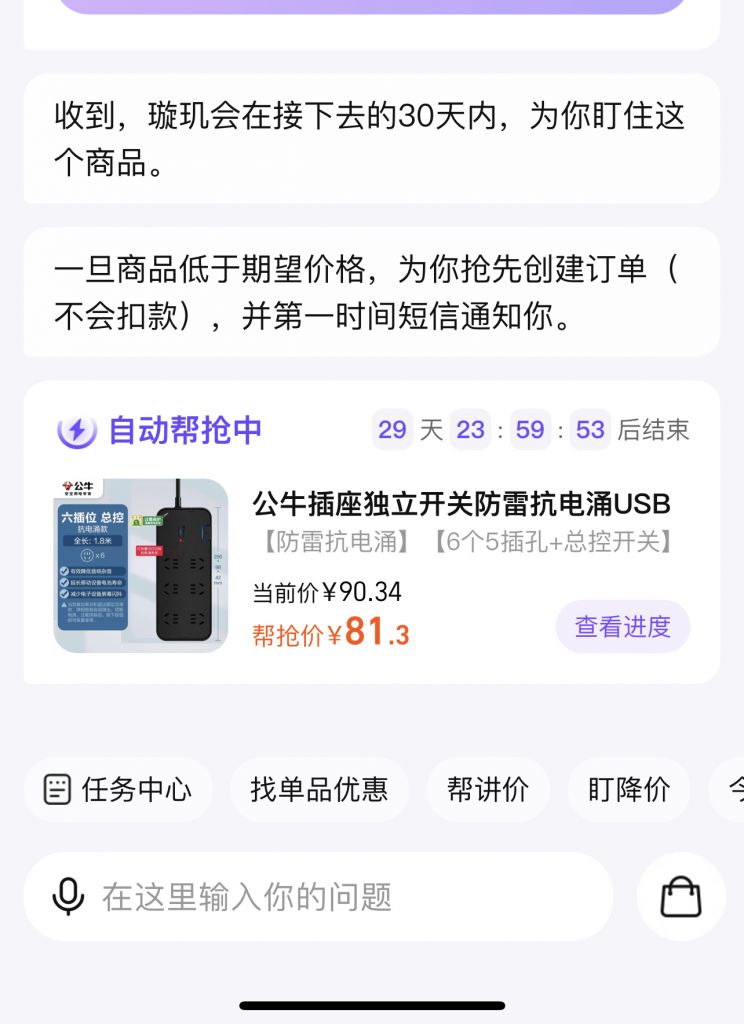Tap the 查看进度 button
Viewport: 744px width, 1024px height.
(x=622, y=625)
